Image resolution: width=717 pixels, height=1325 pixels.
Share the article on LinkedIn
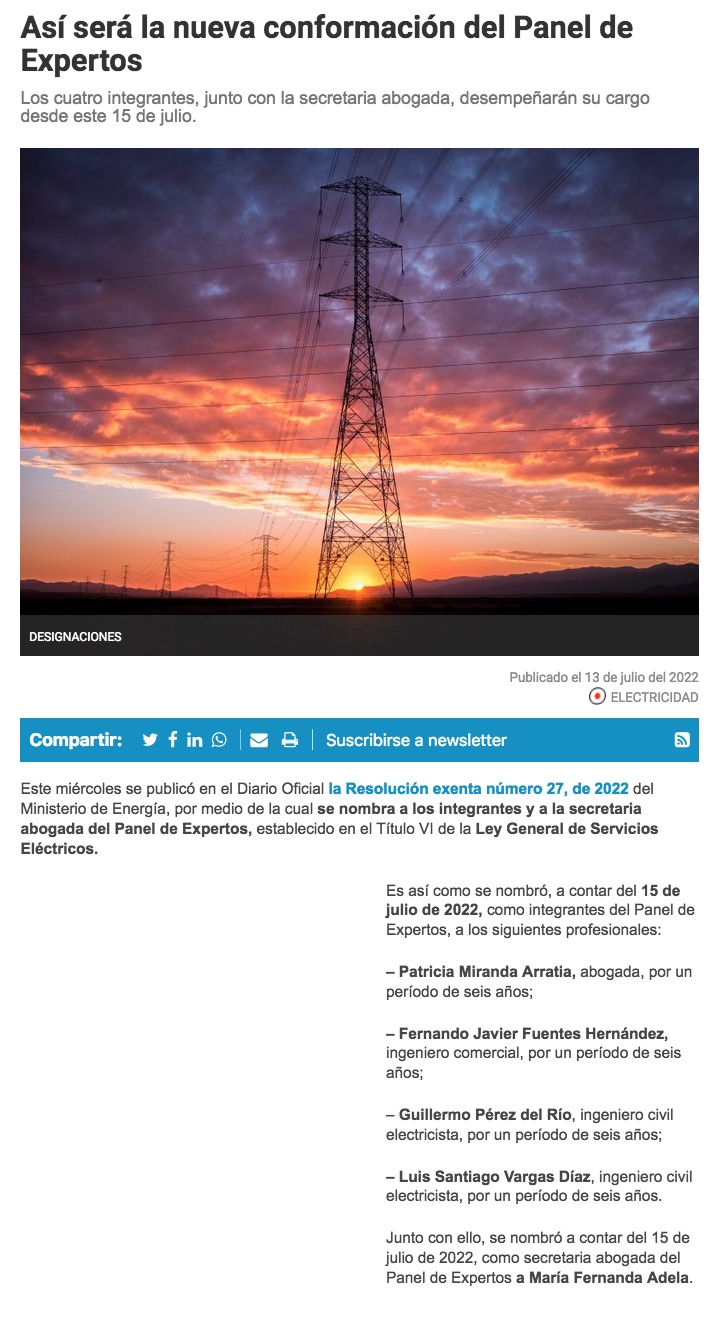pos(195,740)
